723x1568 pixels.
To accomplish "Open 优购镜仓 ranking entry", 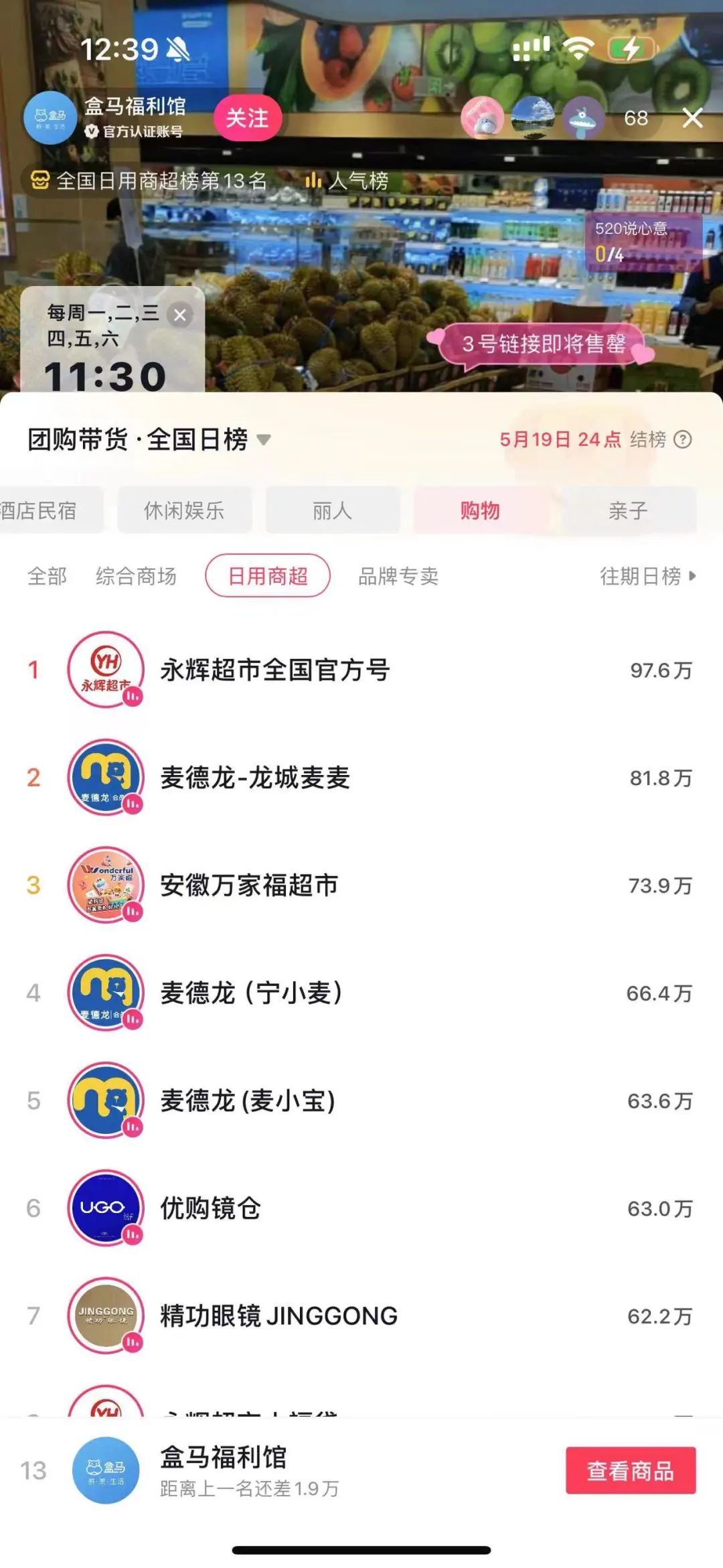I will [x=210, y=1208].
